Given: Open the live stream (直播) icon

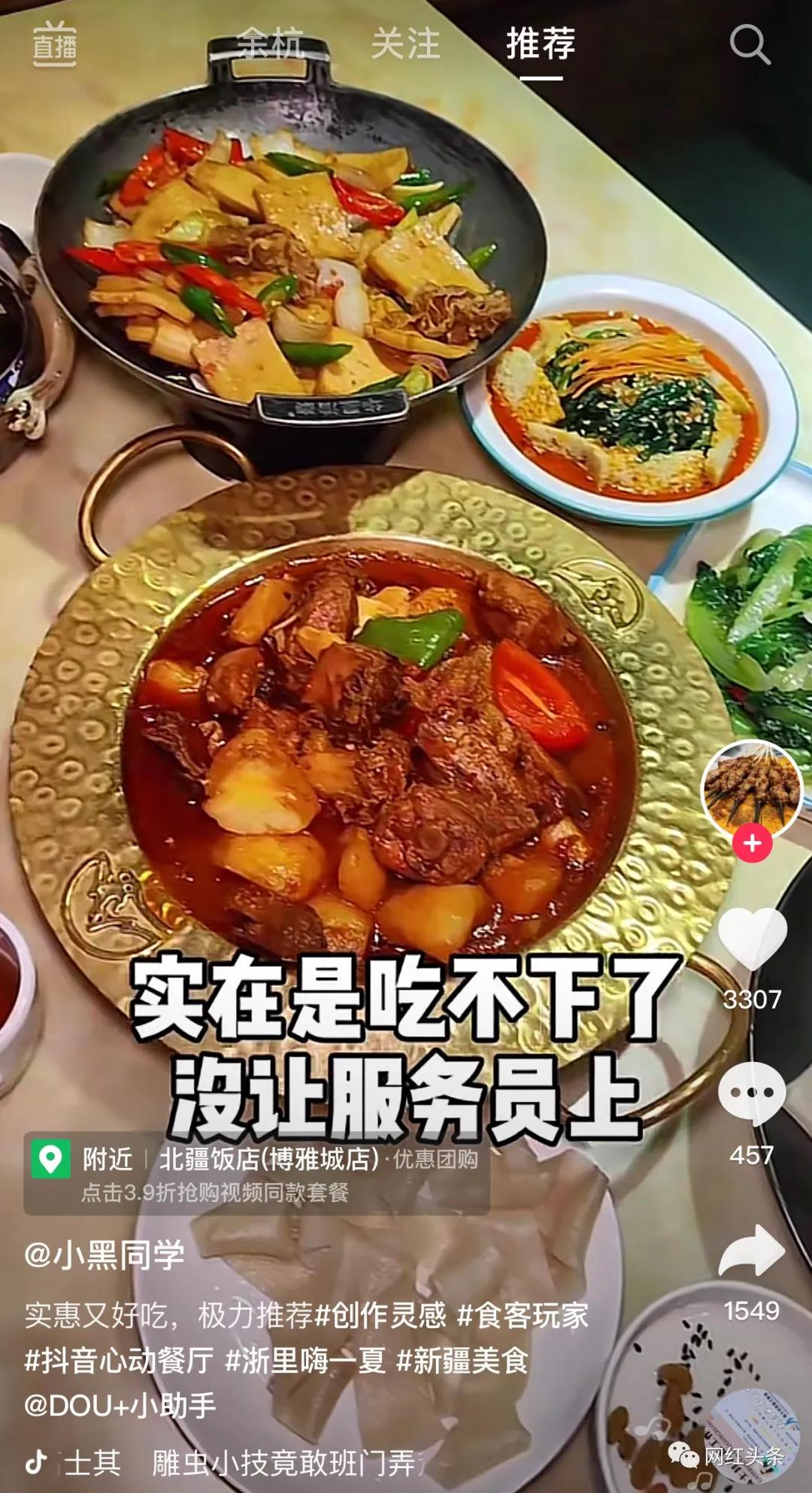Looking at the screenshot, I should [54, 44].
